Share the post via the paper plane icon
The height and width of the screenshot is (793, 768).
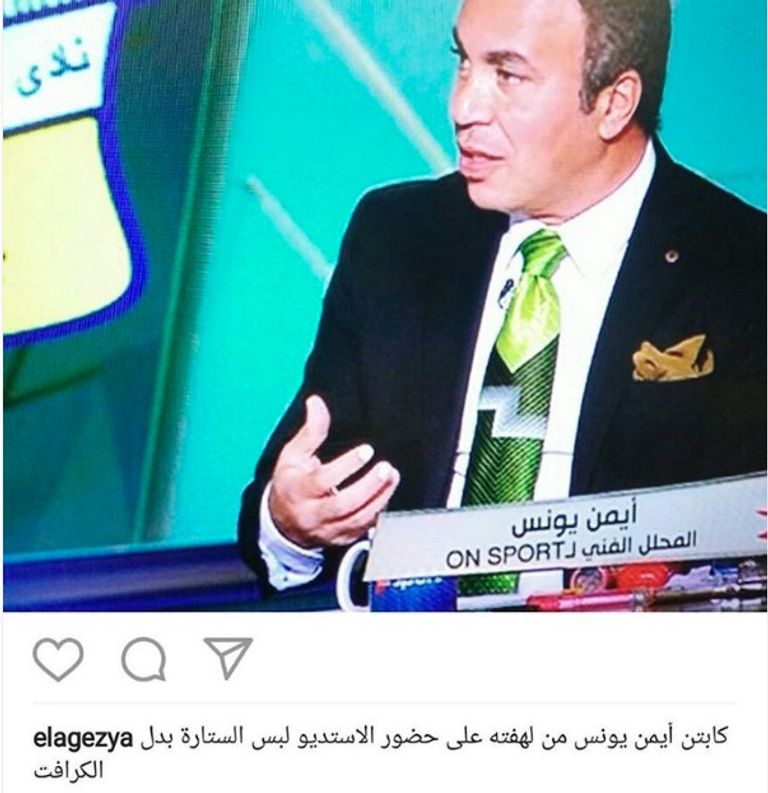click(x=228, y=658)
